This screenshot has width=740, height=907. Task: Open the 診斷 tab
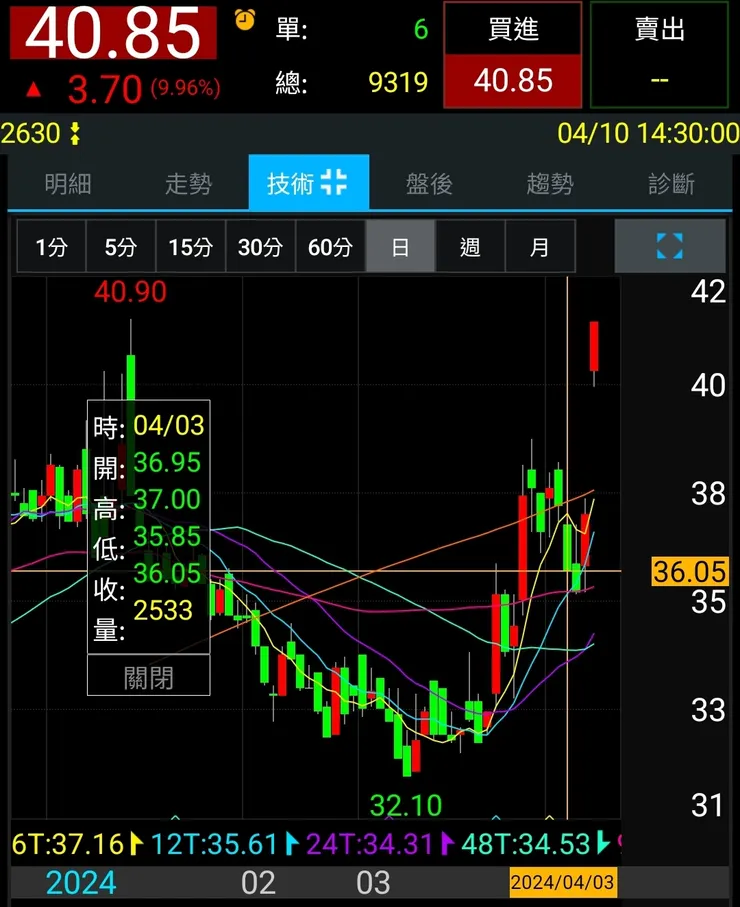pos(671,184)
